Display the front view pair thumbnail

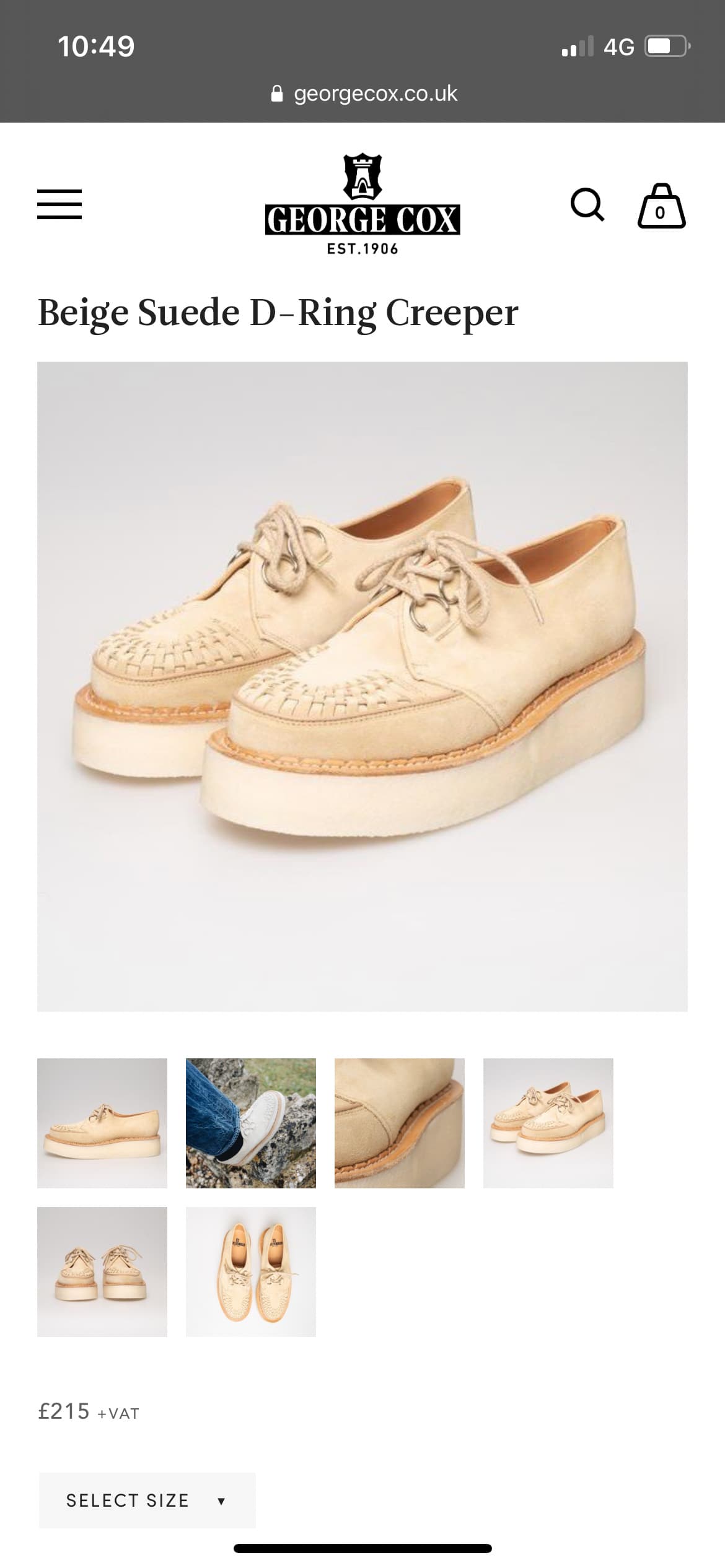(x=102, y=1272)
